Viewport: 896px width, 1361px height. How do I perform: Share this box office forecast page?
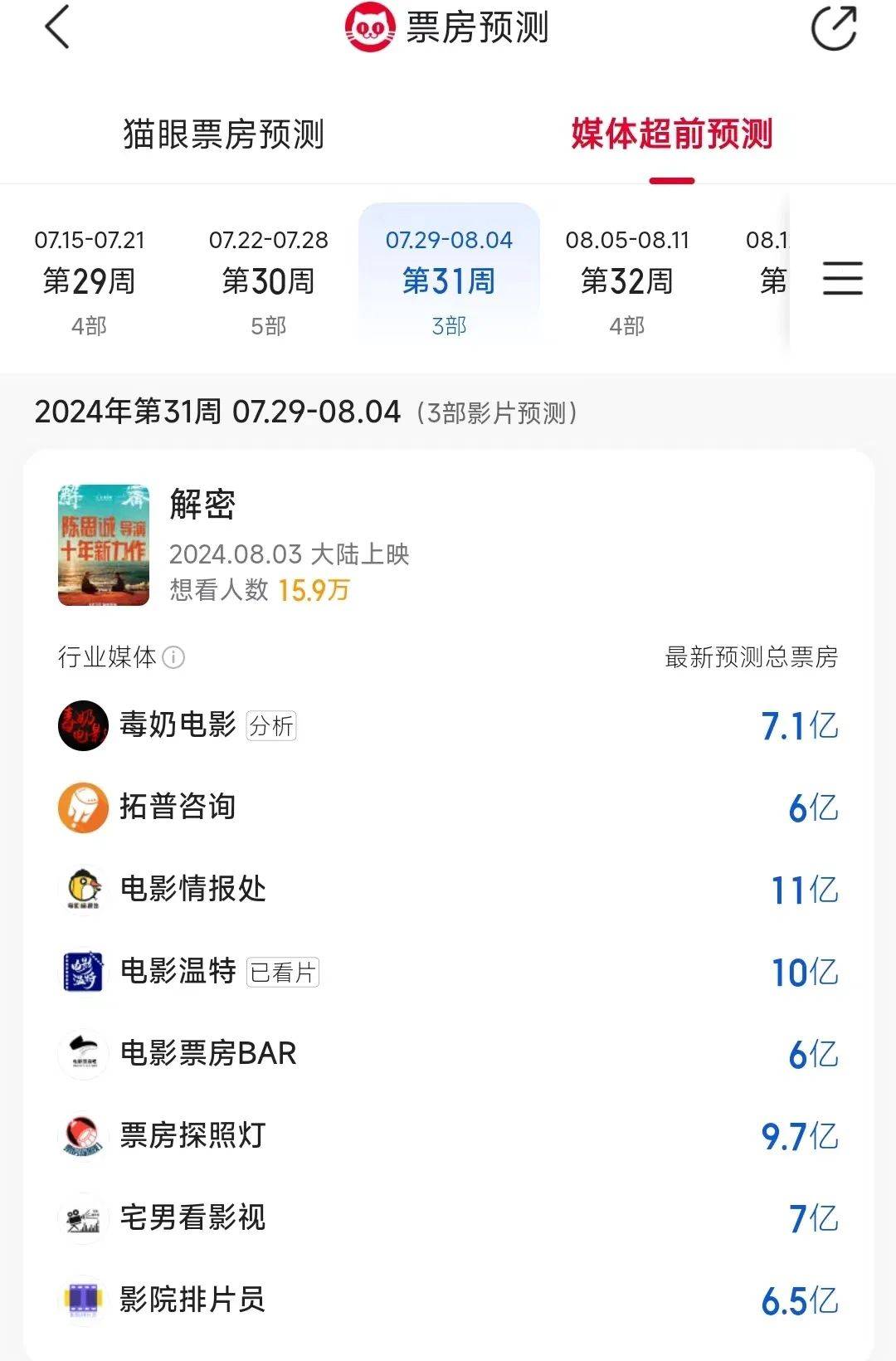(833, 28)
